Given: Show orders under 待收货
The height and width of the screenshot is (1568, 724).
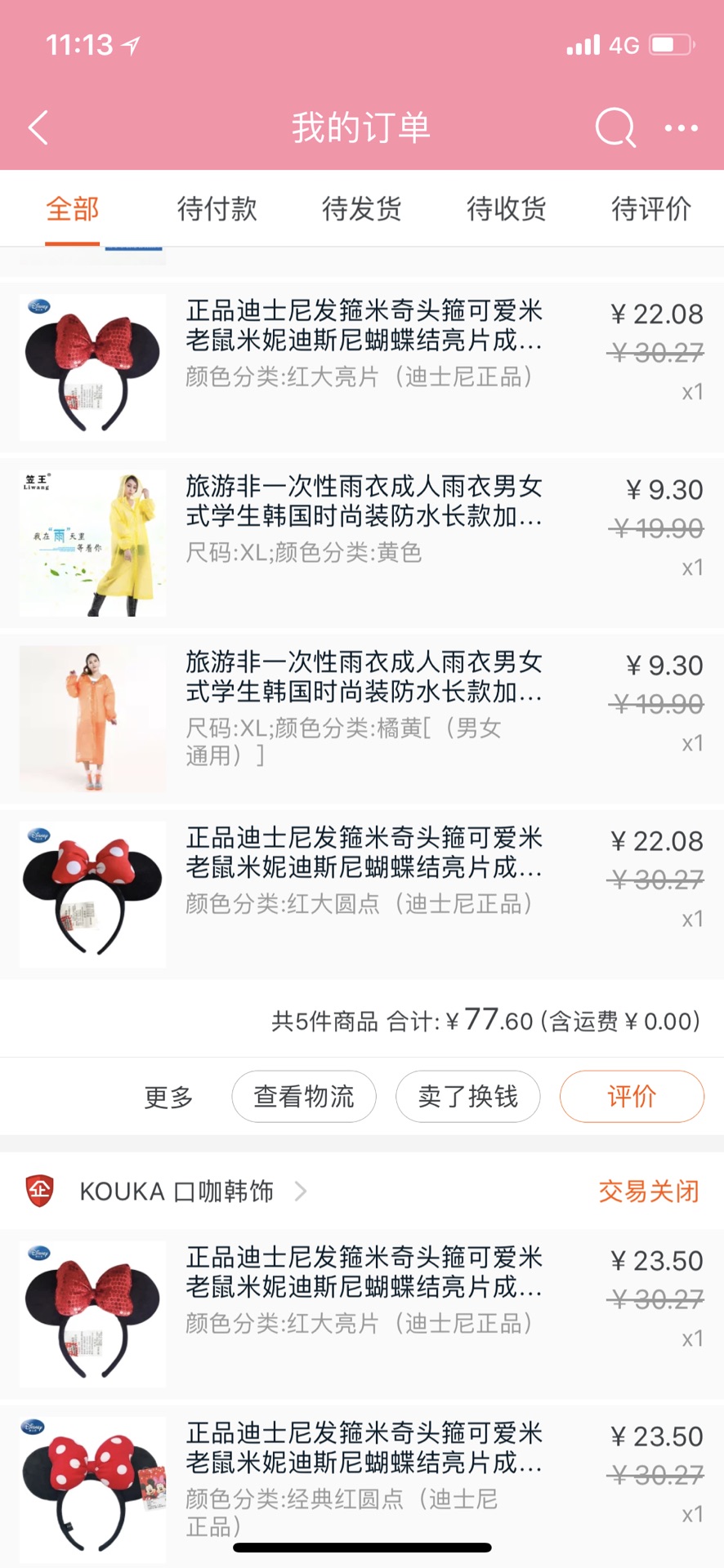Looking at the screenshot, I should [506, 209].
